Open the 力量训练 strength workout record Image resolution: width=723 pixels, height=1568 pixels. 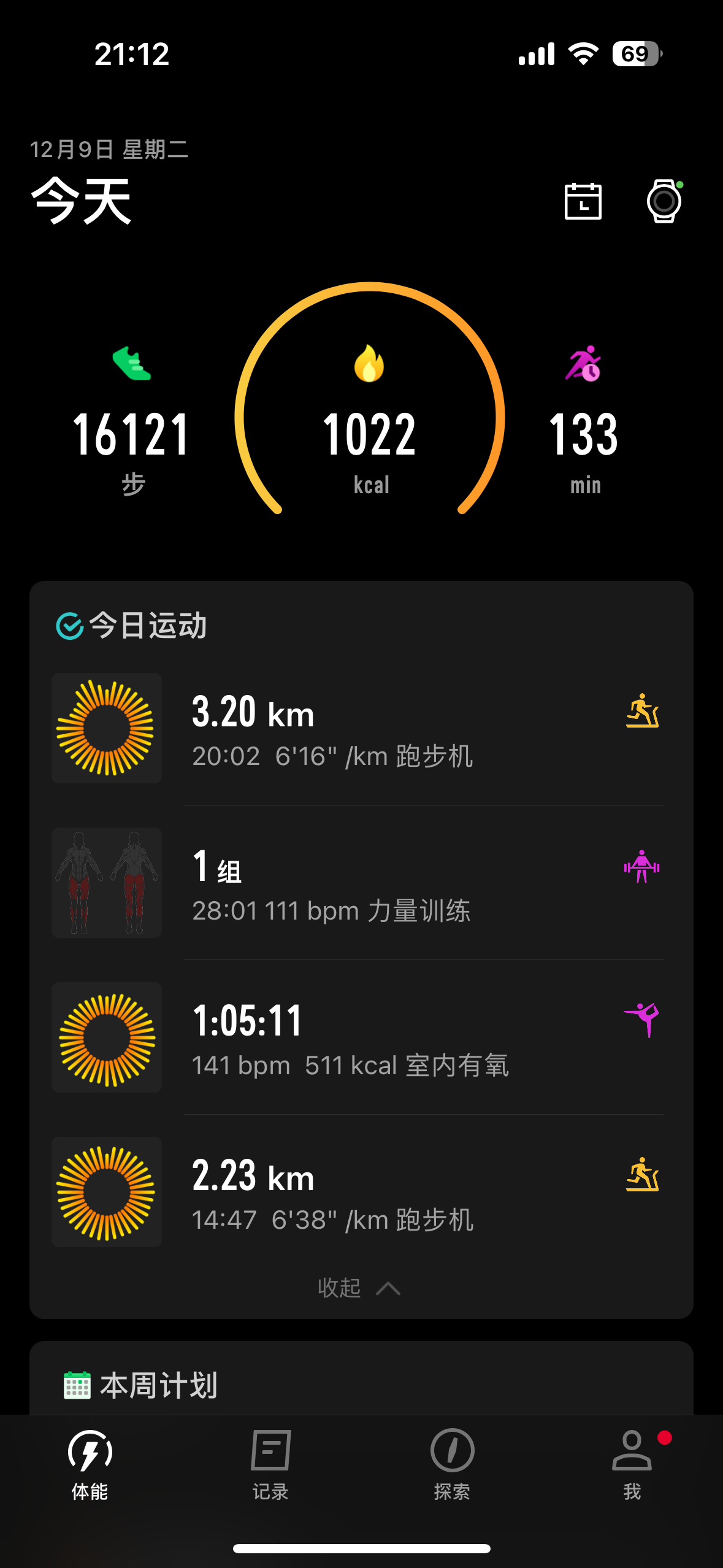[362, 883]
